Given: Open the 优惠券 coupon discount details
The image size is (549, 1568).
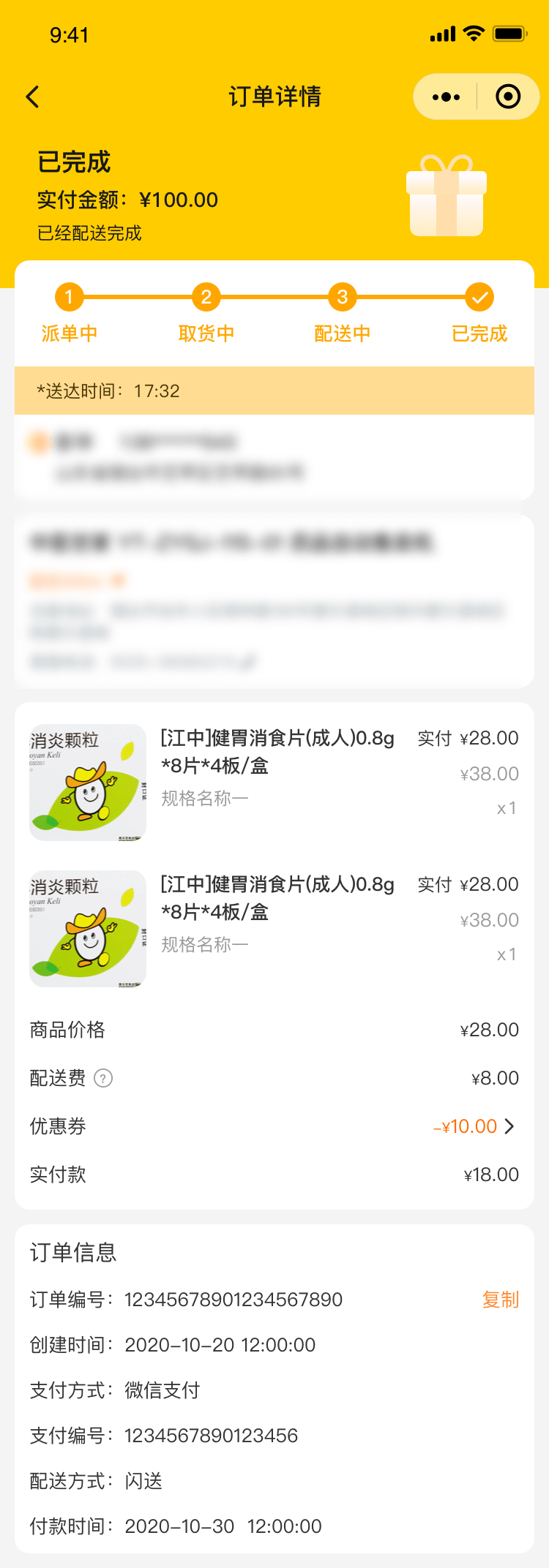Looking at the screenshot, I should coord(474,1126).
